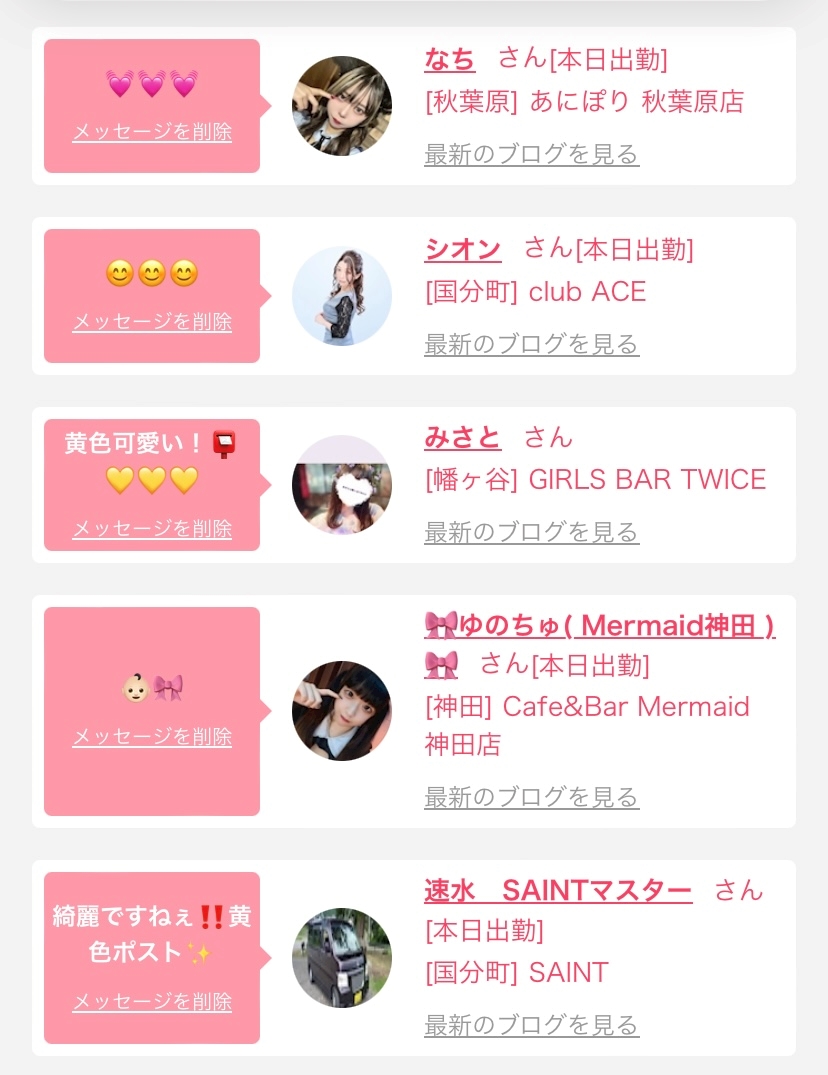Tap the car avatar of 速水 SAINTマスター
The height and width of the screenshot is (1075, 828).
point(342,958)
